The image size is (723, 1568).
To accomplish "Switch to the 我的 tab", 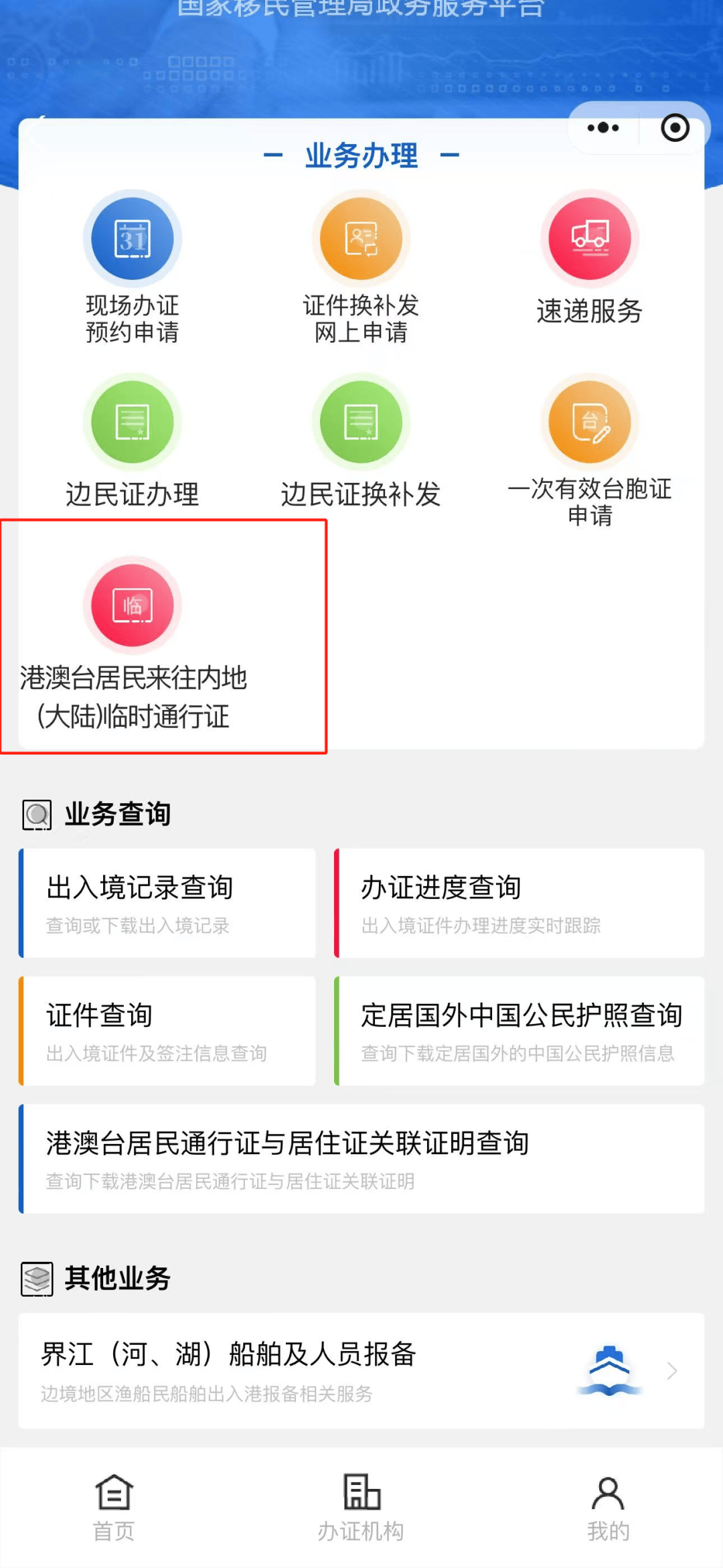I will tap(609, 1507).
